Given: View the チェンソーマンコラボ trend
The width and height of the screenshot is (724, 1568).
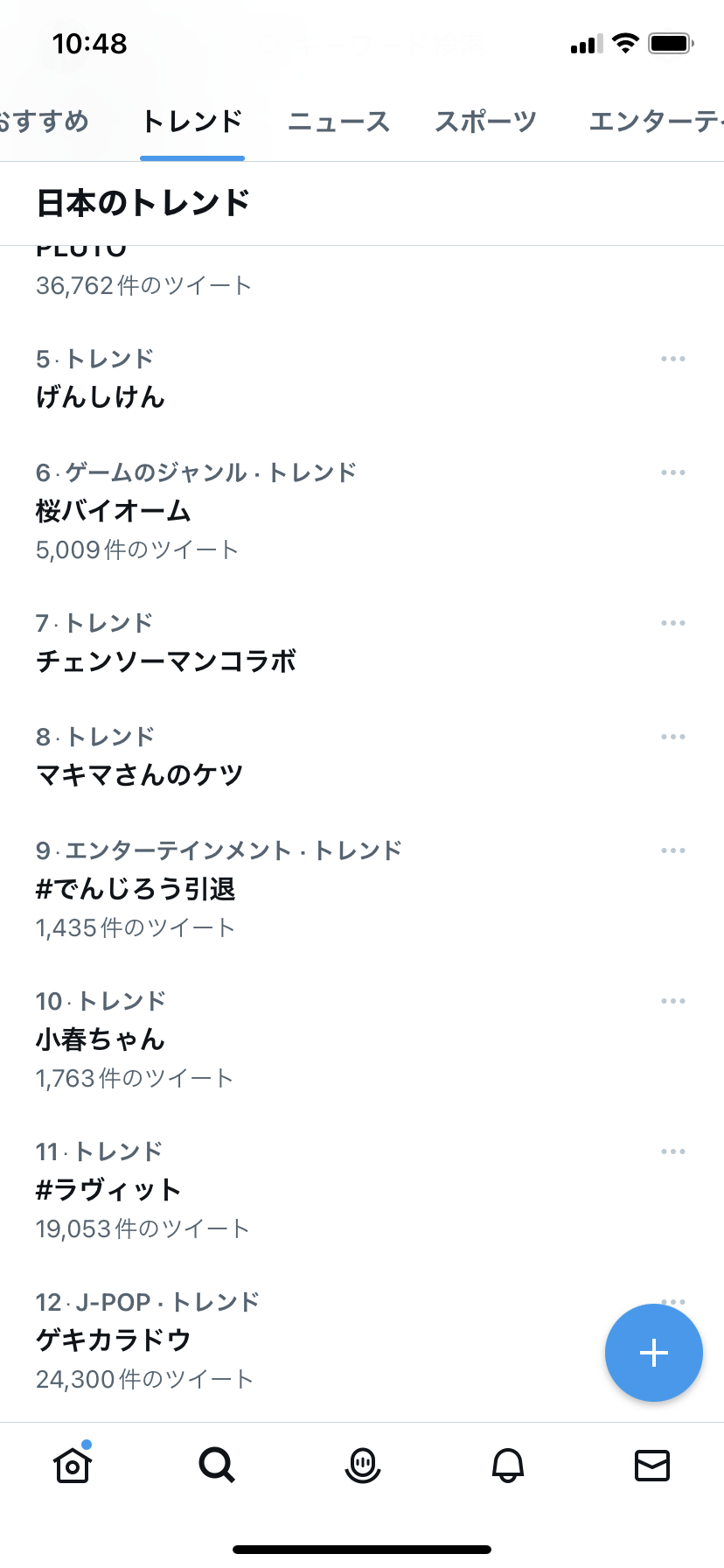Looking at the screenshot, I should [x=362, y=642].
